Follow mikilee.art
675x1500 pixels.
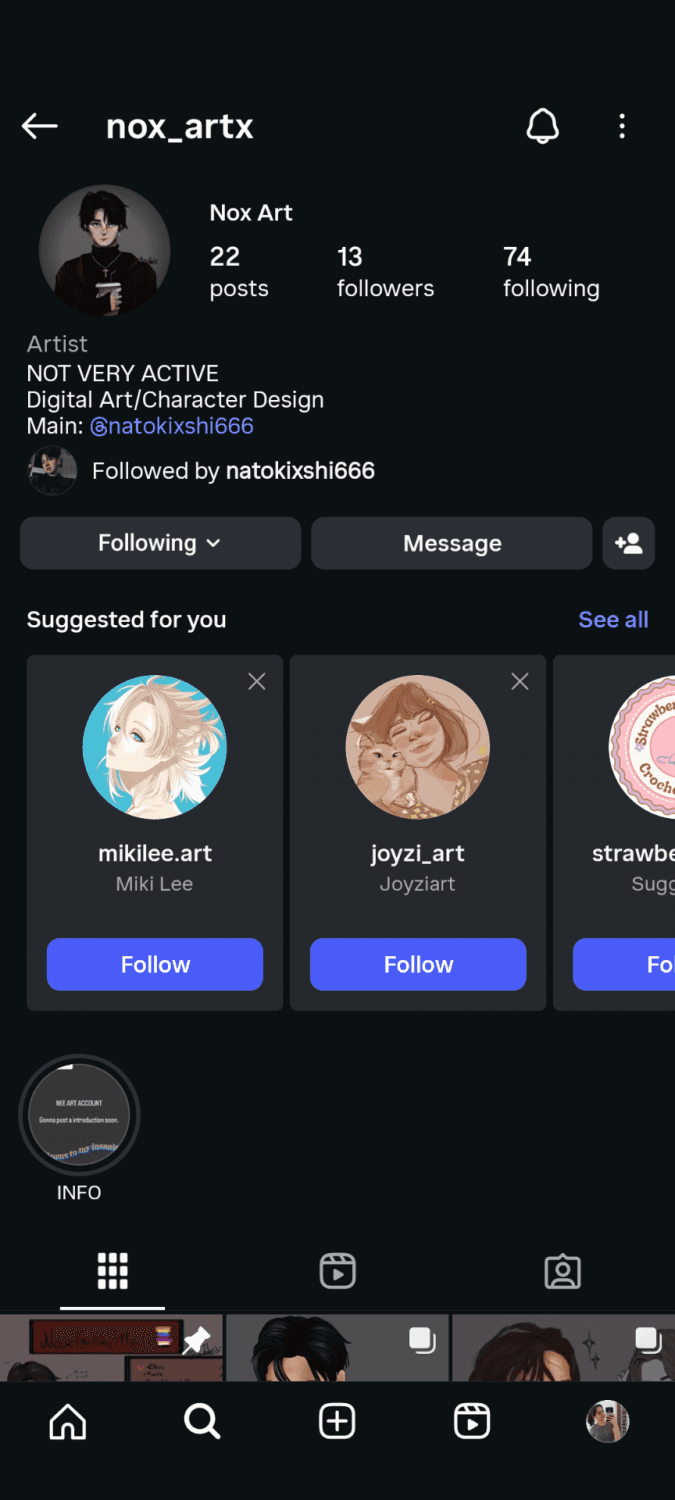[x=155, y=964]
